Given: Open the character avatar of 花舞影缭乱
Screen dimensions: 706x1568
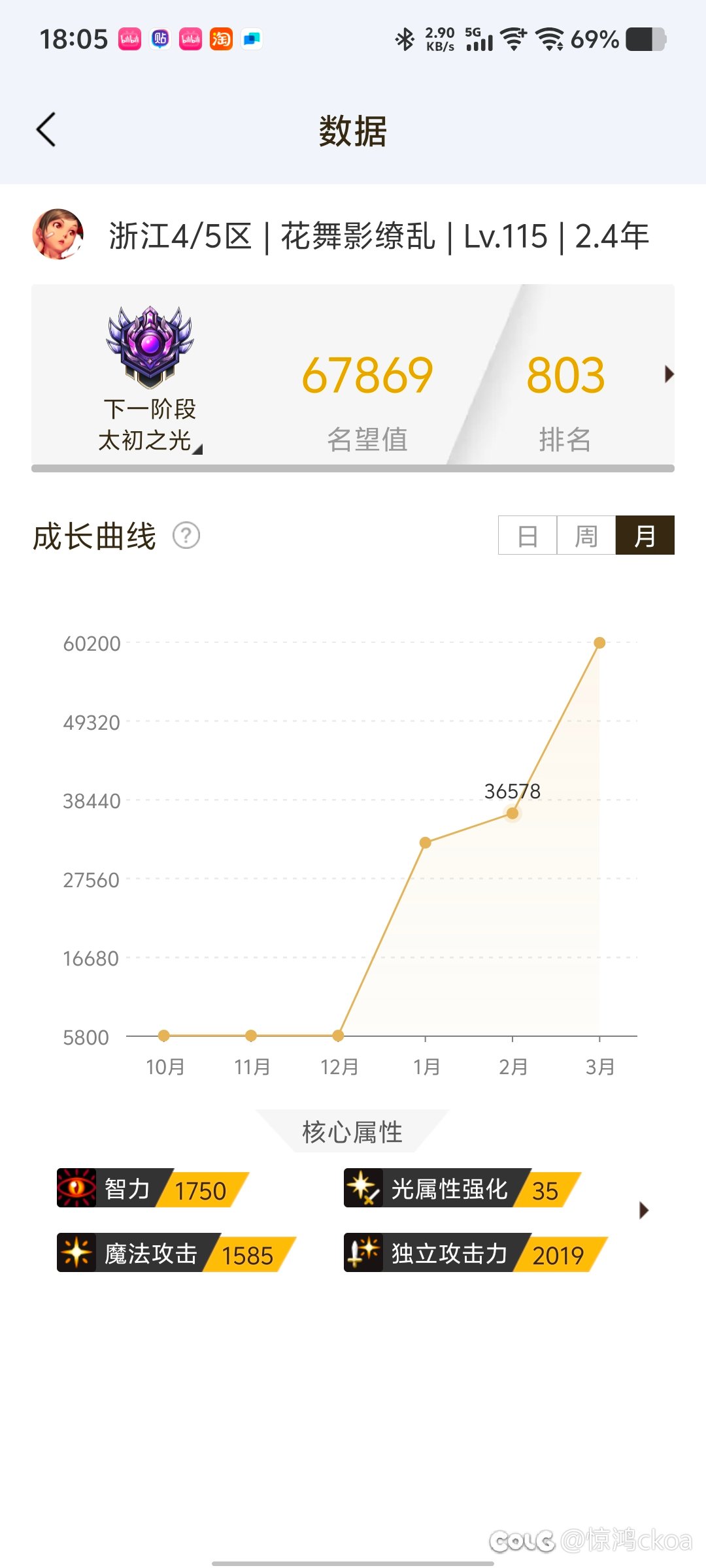Looking at the screenshot, I should coord(58,235).
